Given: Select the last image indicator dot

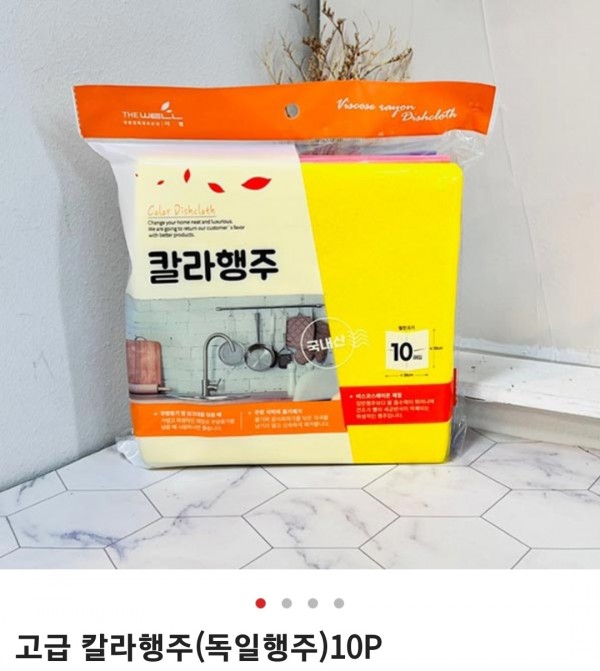Looking at the screenshot, I should pyautogui.click(x=339, y=603).
